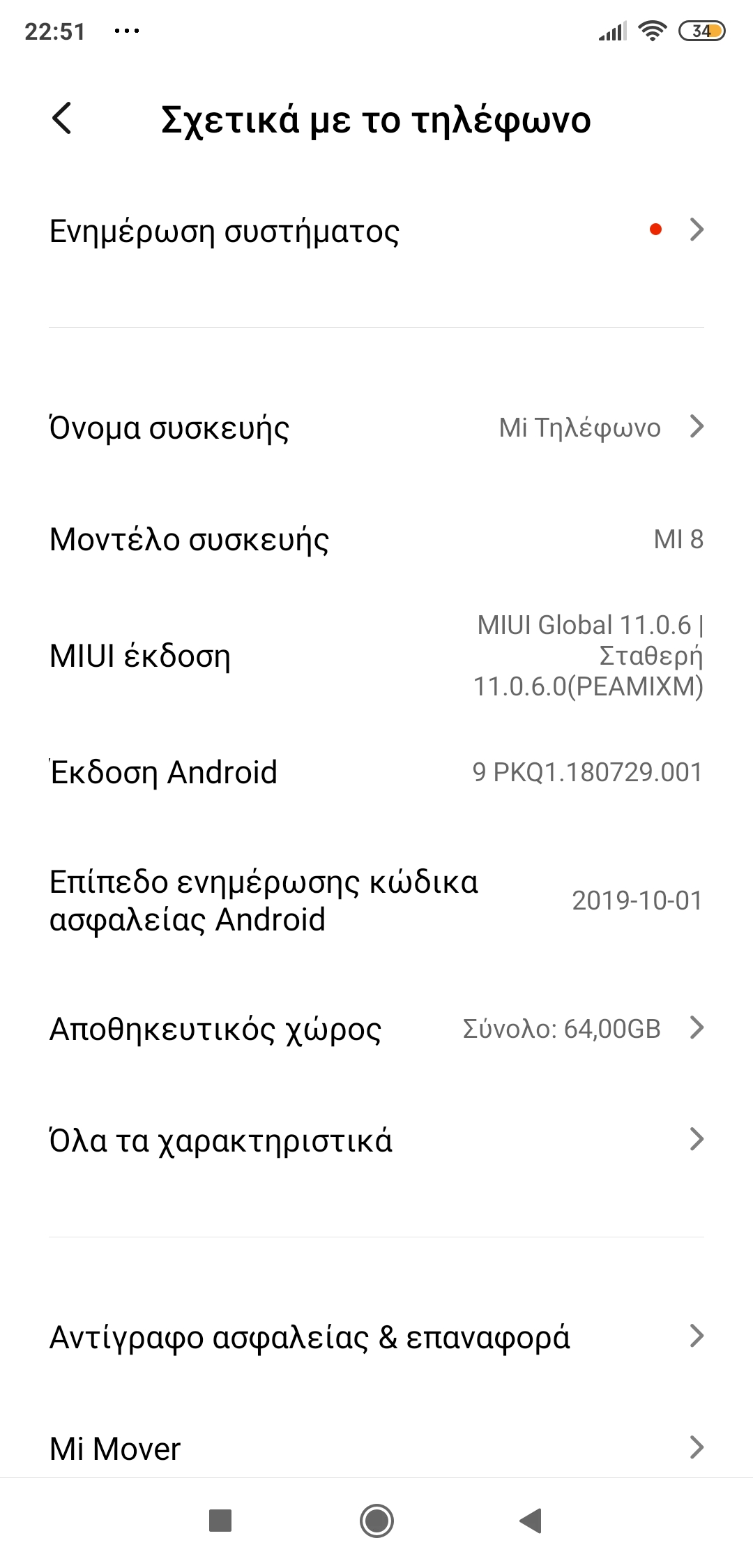This screenshot has height=1568, width=753.
Task: Tap the system home button
Action: coord(376,1521)
